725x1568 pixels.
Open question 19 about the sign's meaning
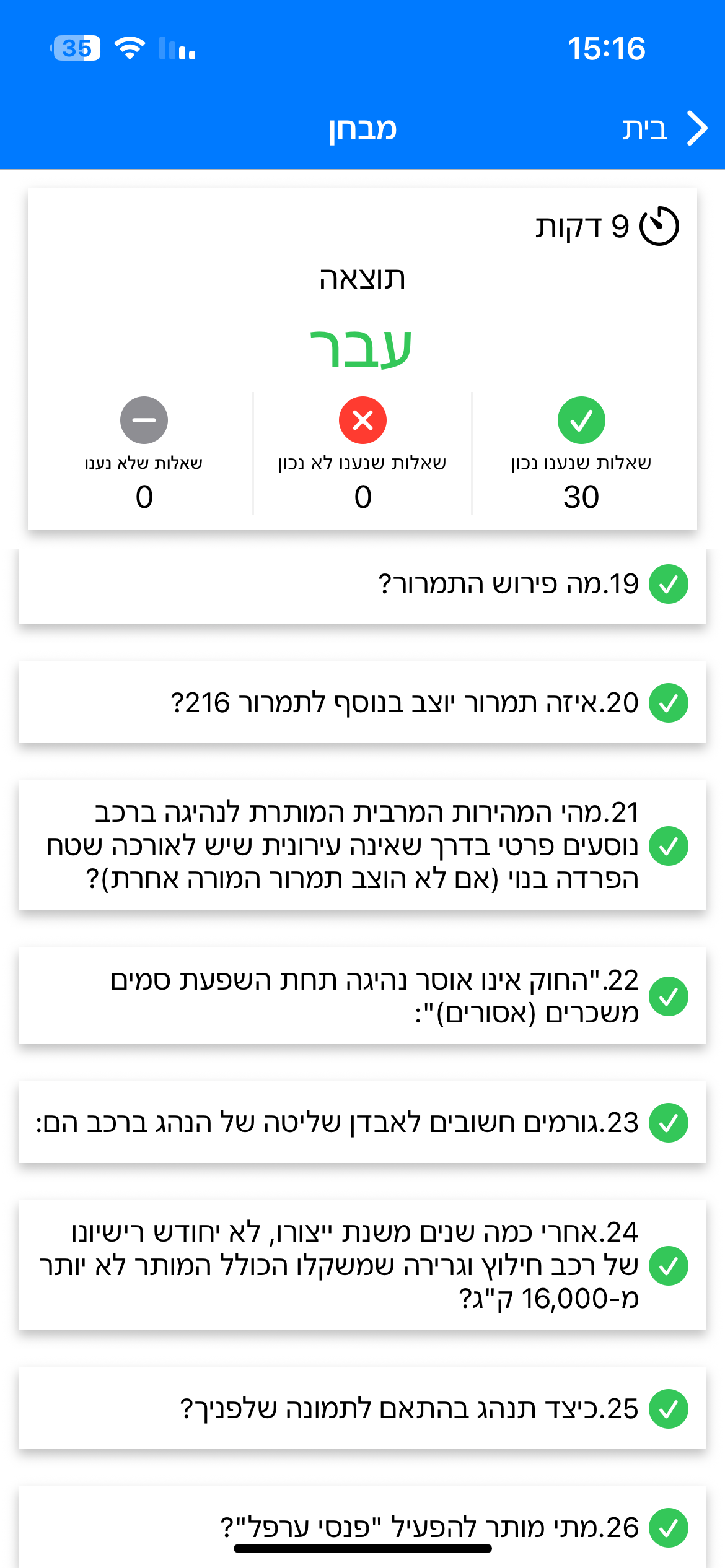362,585
